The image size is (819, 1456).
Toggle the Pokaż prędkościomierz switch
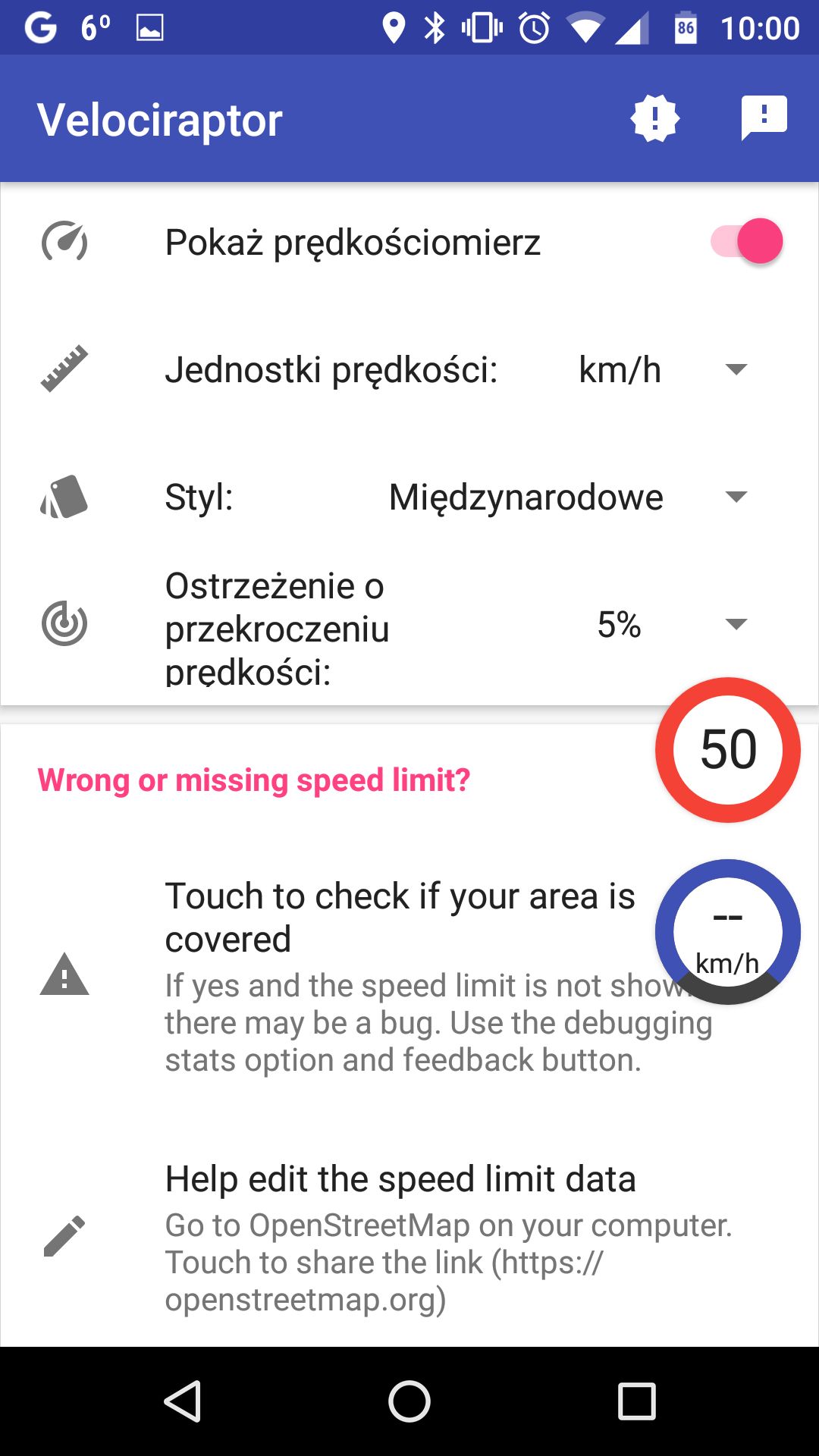[747, 242]
